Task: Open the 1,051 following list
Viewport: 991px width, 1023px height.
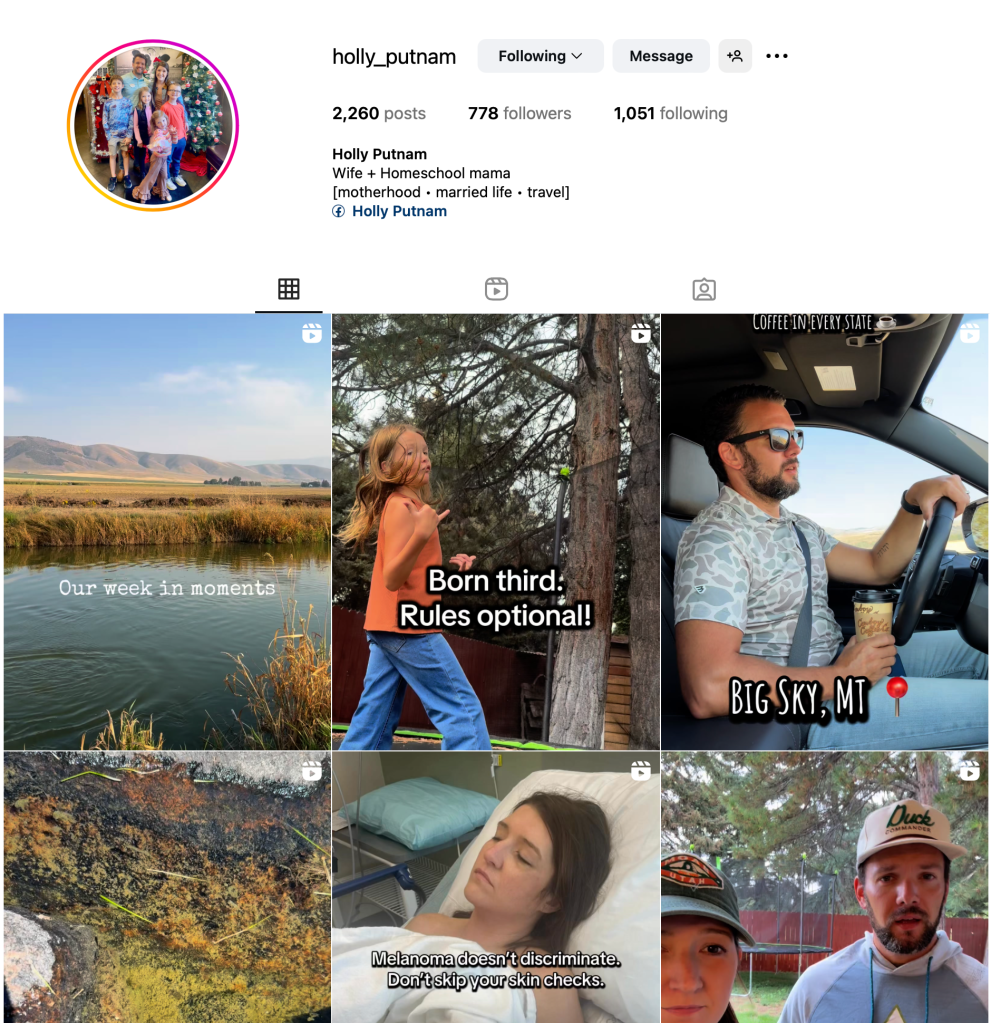Action: click(x=670, y=114)
